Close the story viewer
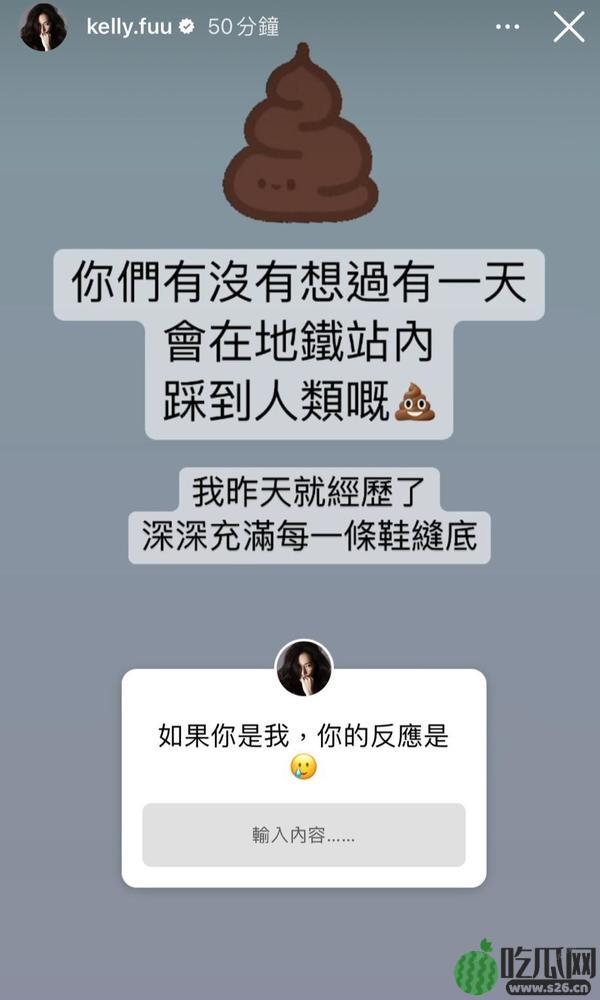600x1000 pixels. (x=568, y=27)
